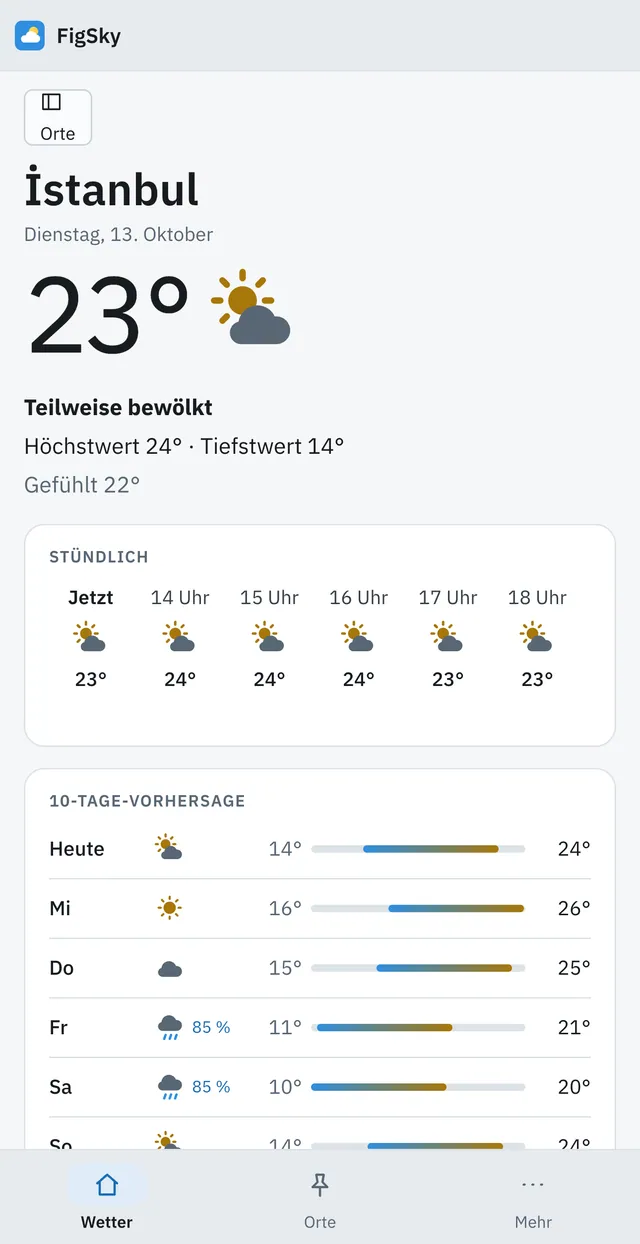The image size is (640, 1244).
Task: Open the Orte tab in bottom navigation
Action: pos(320,1197)
